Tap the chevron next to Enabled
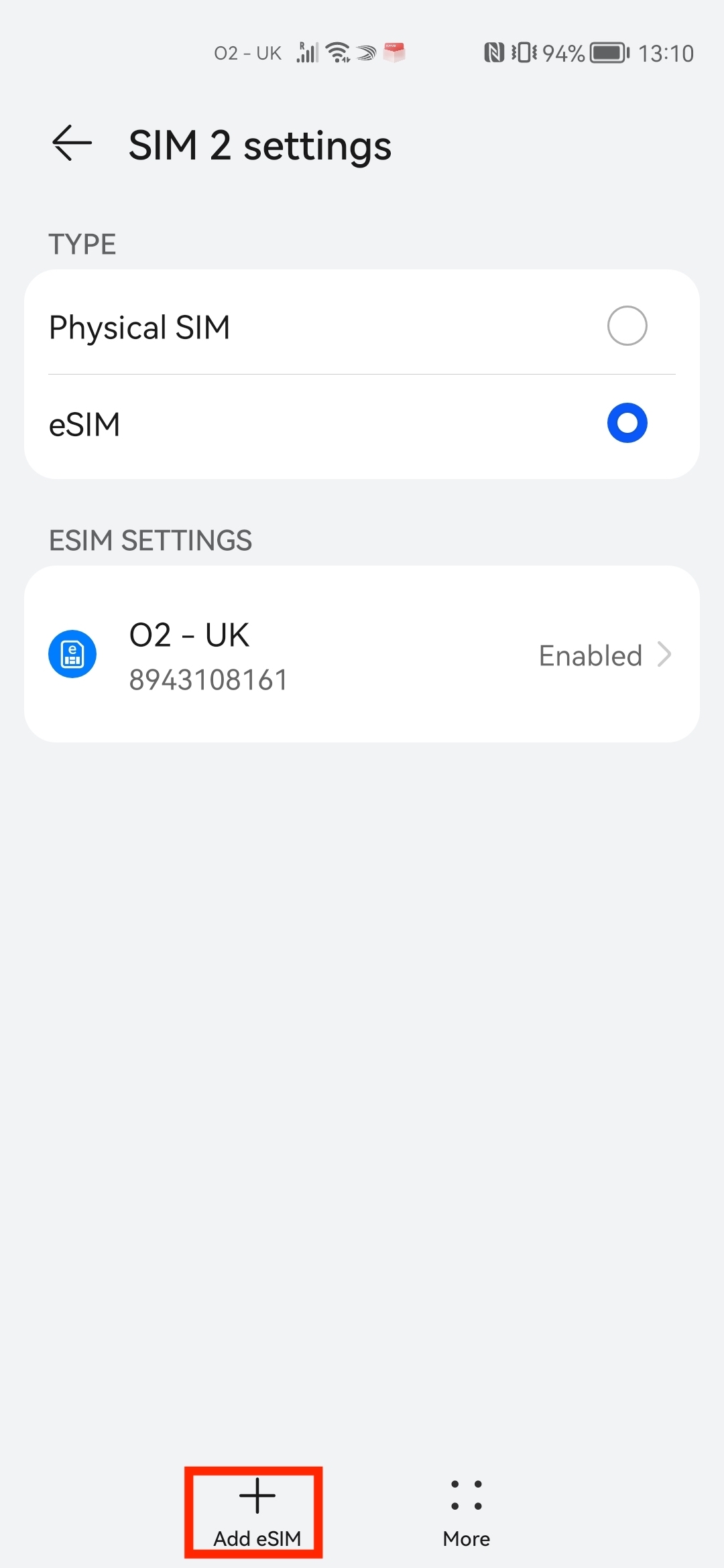The width and height of the screenshot is (724, 1568). (x=664, y=655)
